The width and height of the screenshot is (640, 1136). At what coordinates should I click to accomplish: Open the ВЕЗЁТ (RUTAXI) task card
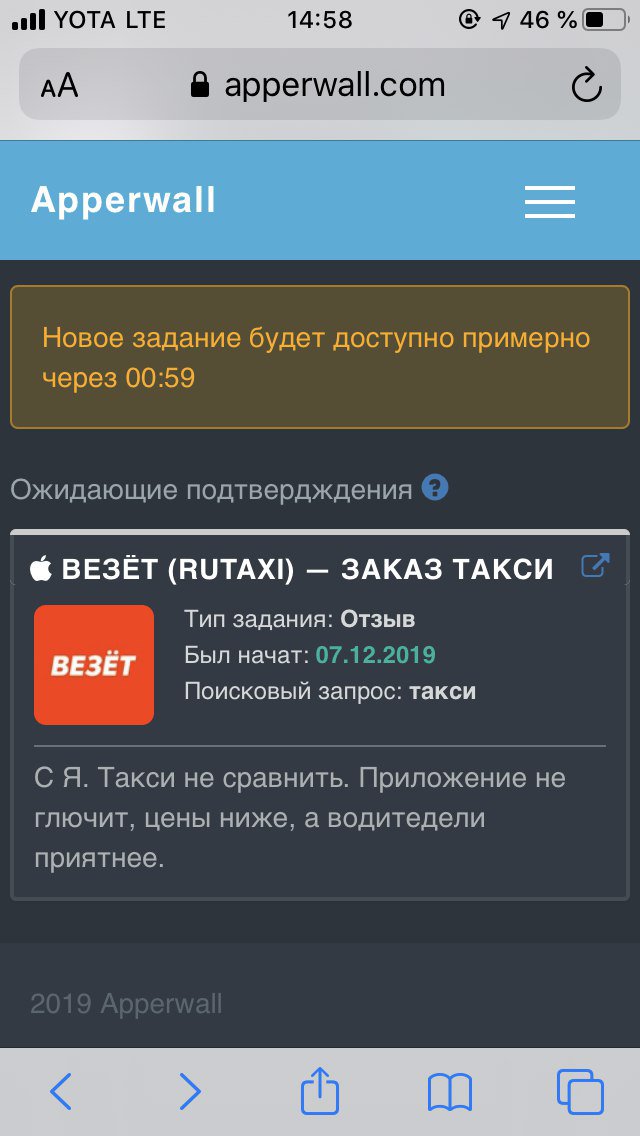307,569
